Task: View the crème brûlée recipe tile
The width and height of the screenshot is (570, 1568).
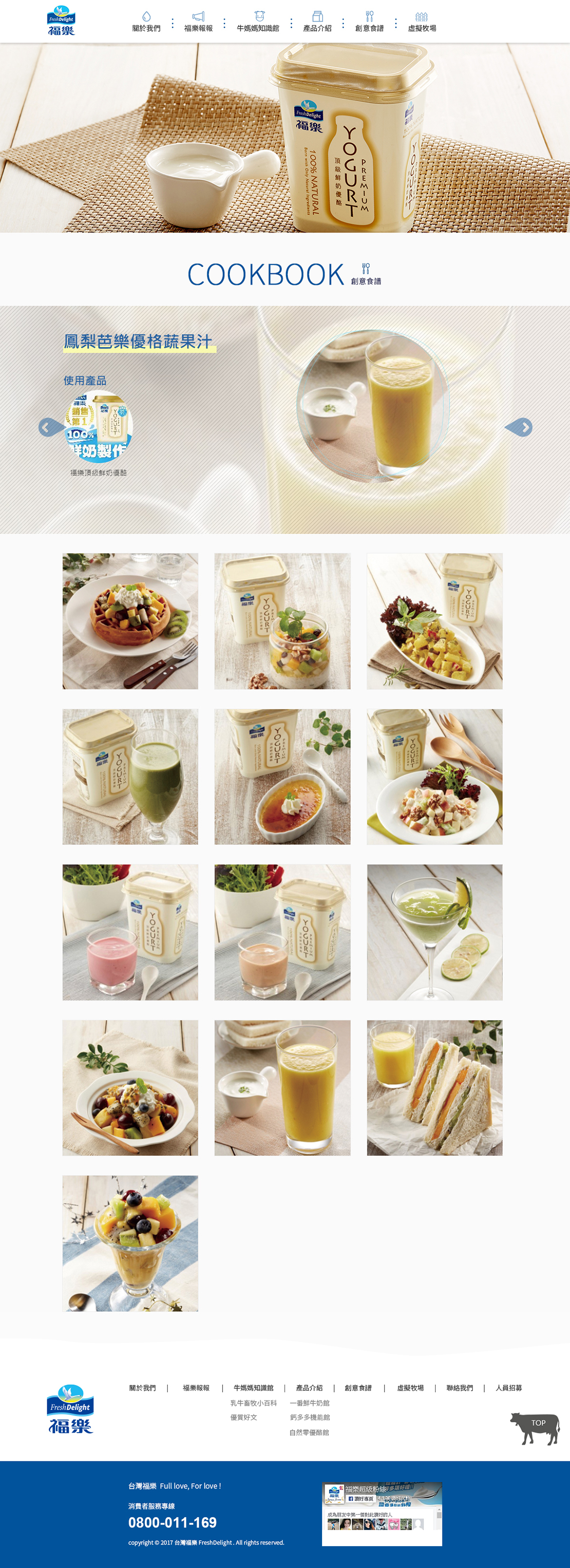Action: 282,776
